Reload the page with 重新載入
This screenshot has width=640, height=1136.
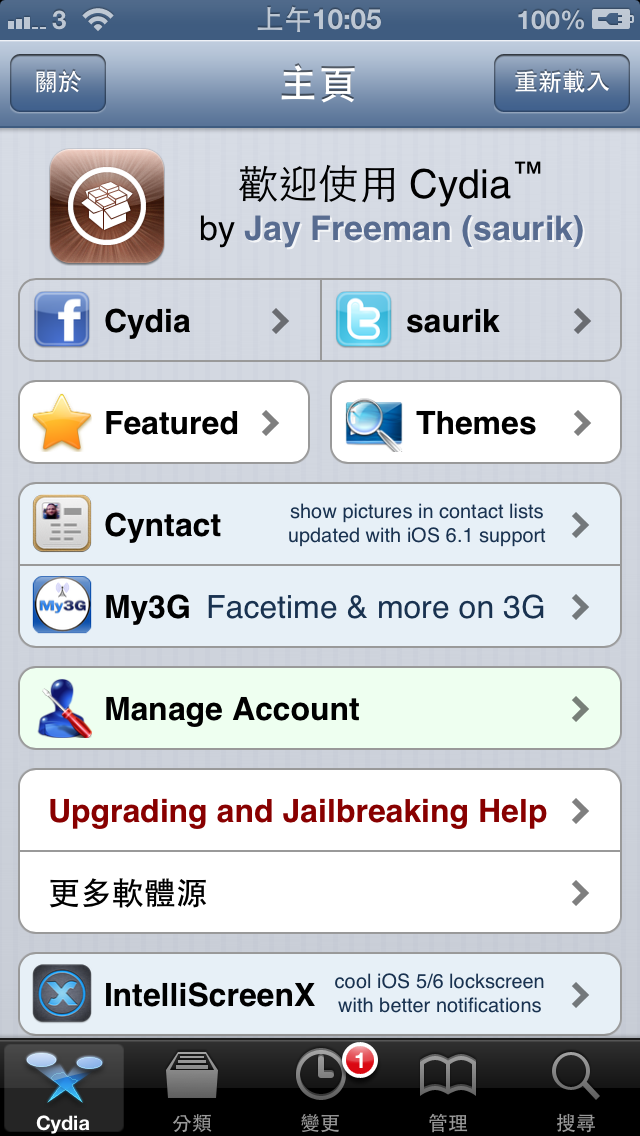click(x=561, y=83)
